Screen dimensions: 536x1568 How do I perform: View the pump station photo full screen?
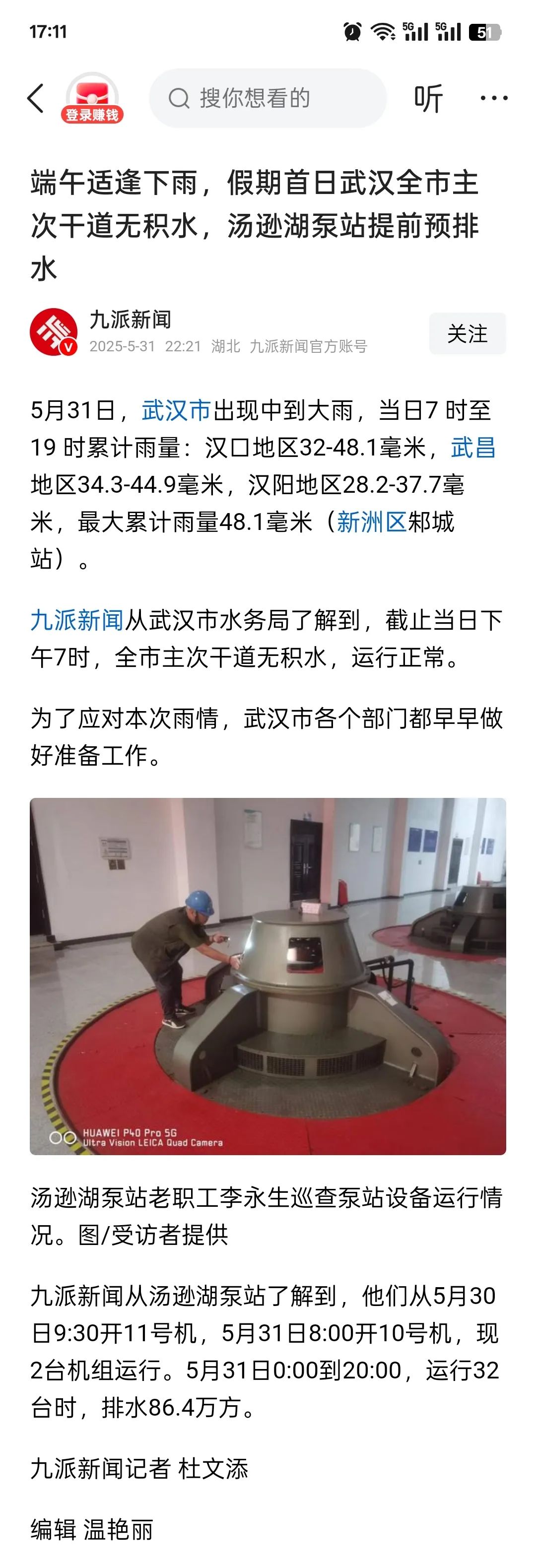pyautogui.click(x=268, y=977)
